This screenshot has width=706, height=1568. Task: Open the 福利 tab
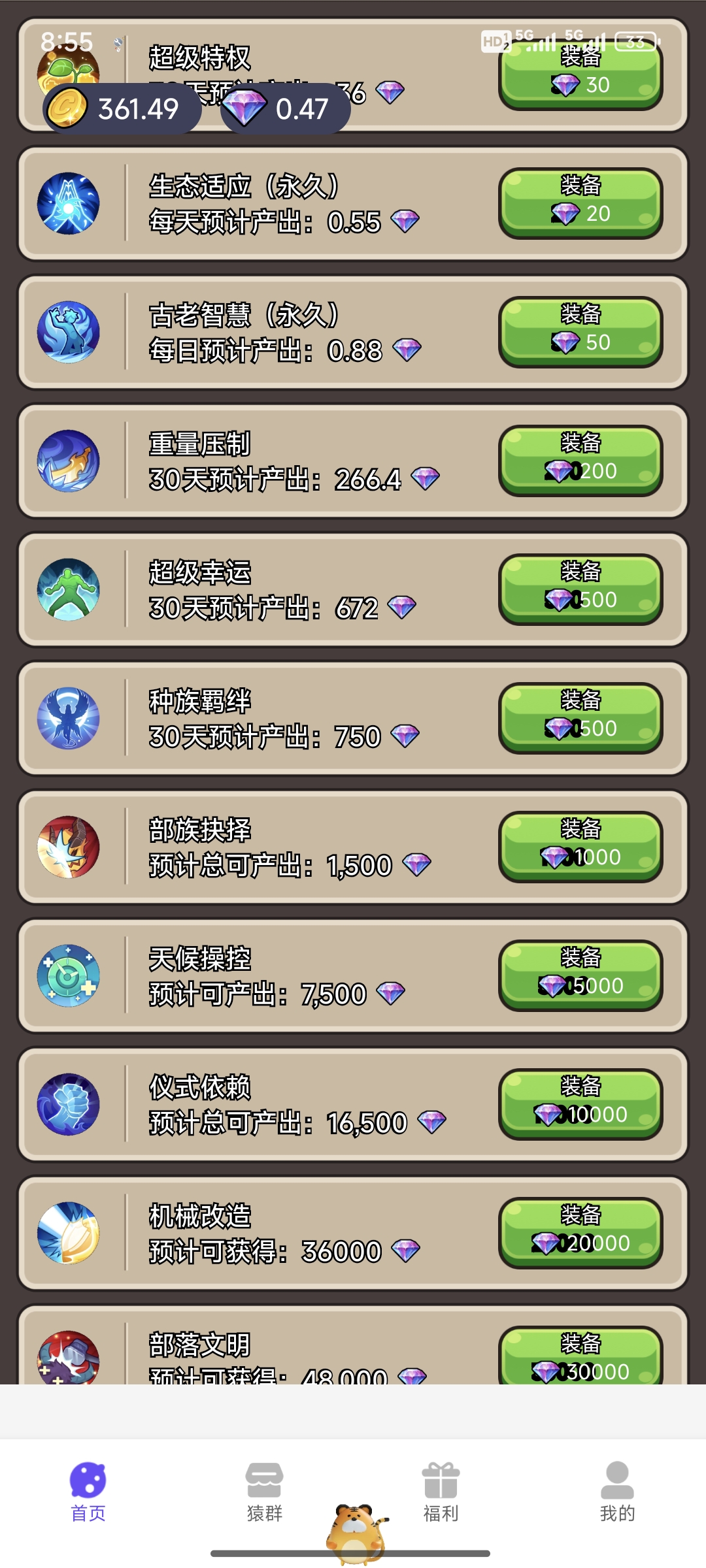click(x=441, y=1493)
